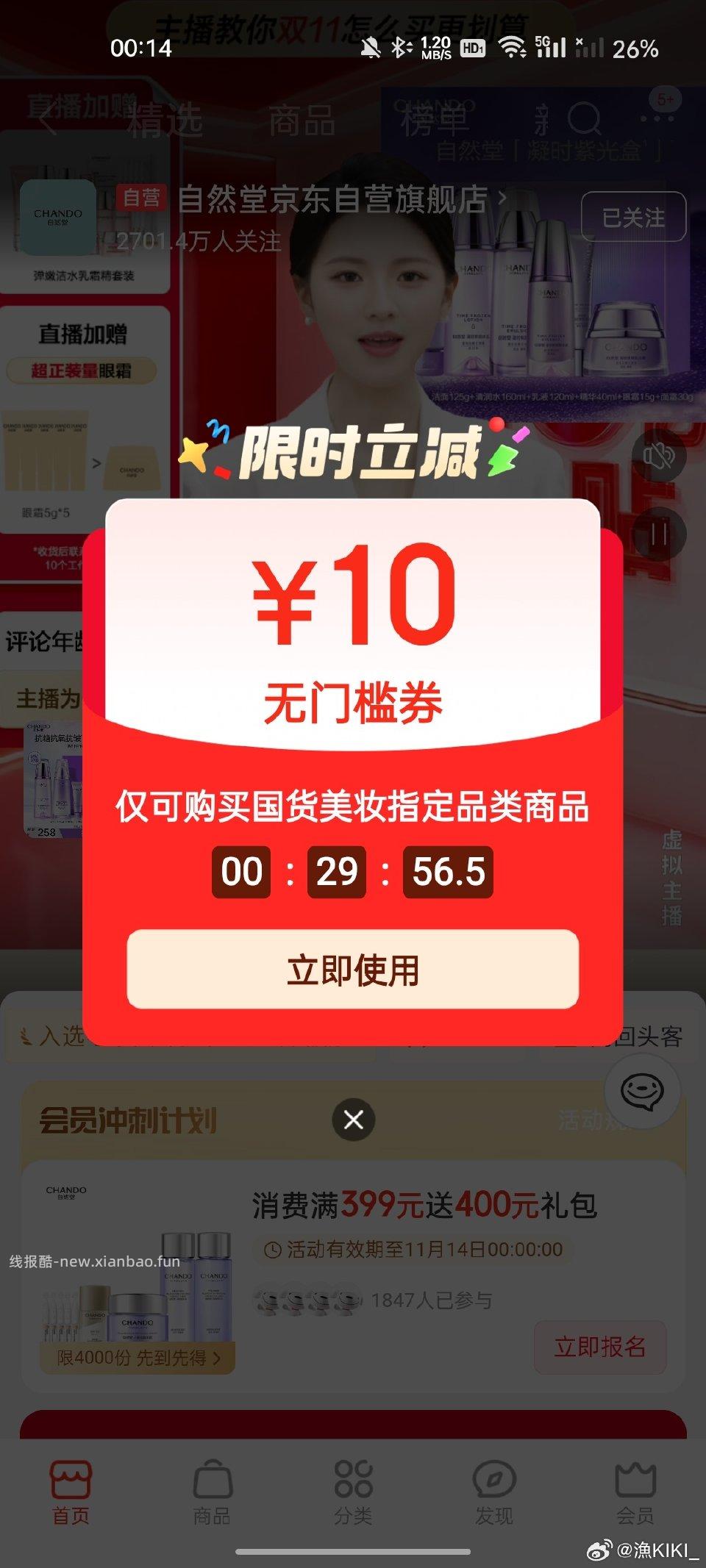Tap 立即报名 to join the member plan
This screenshot has height=1568, width=706.
600,1347
